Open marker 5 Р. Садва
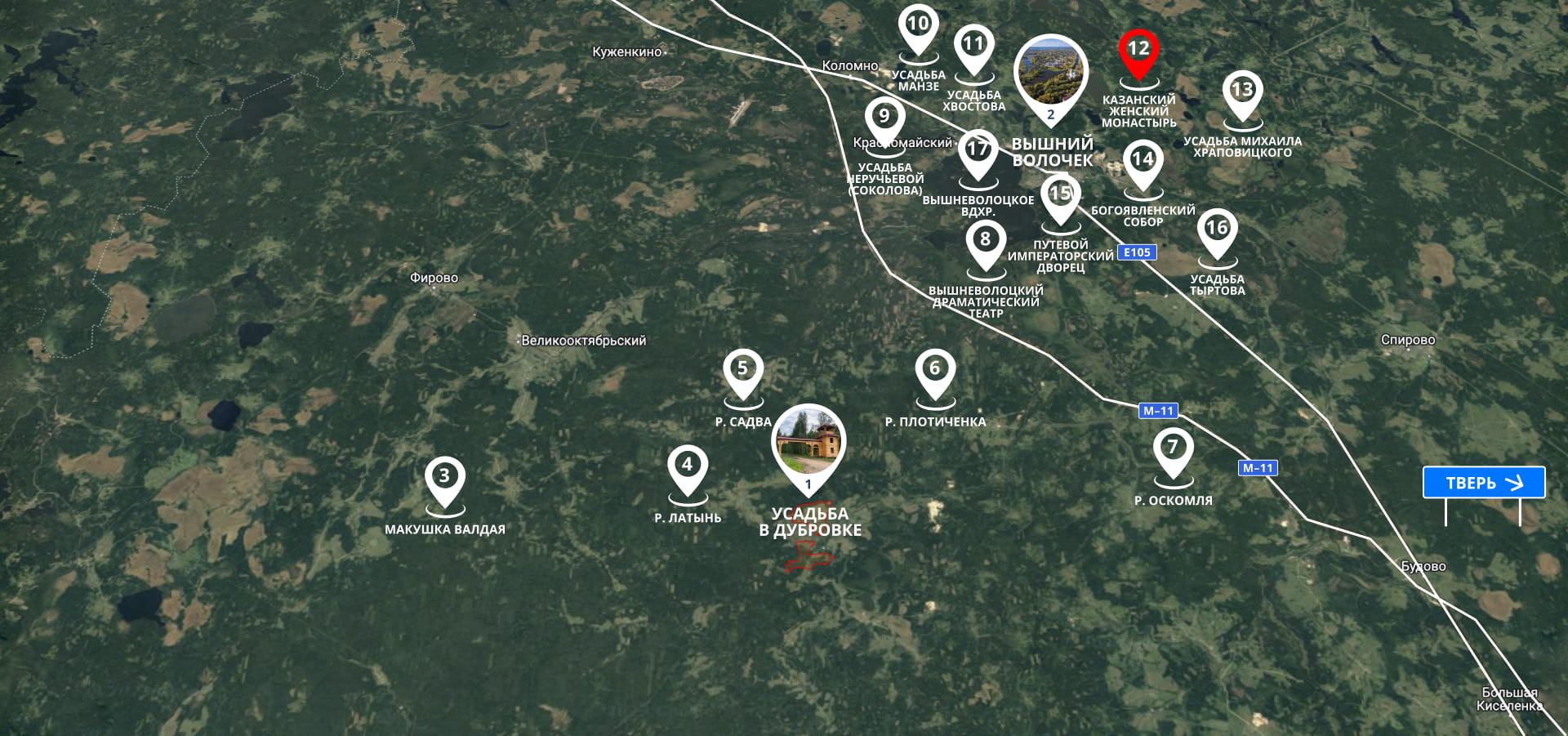This screenshot has height=736, width=1568. pyautogui.click(x=742, y=369)
